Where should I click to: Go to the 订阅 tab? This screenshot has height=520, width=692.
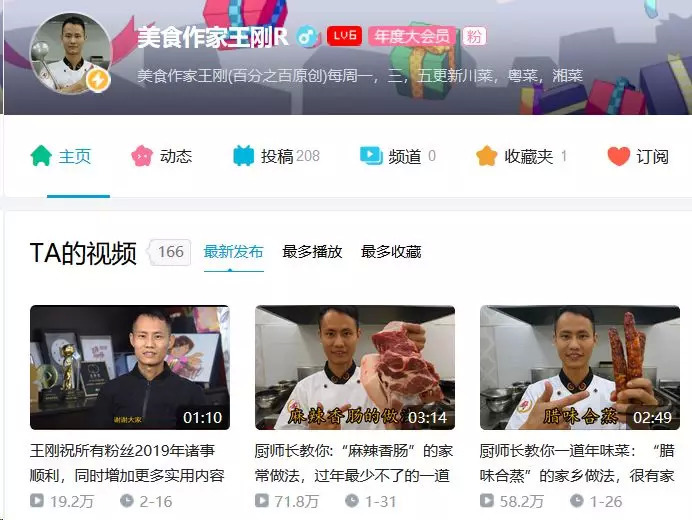(638, 156)
